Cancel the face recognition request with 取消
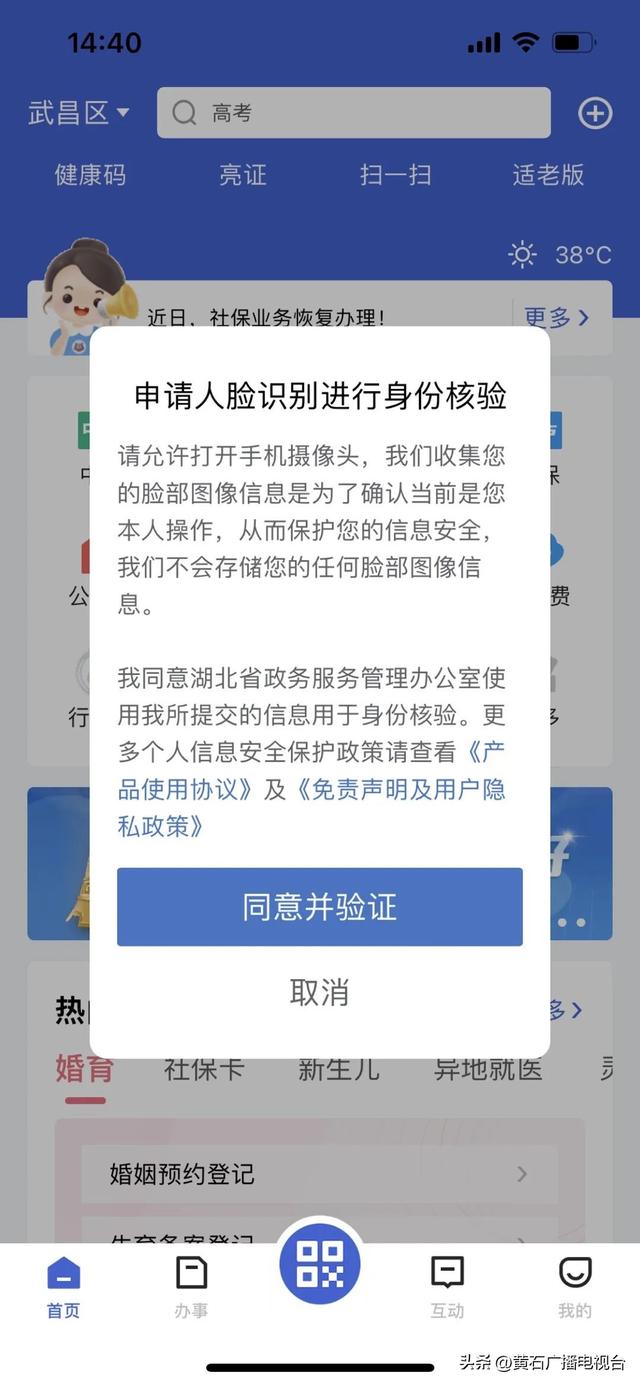 pos(319,992)
